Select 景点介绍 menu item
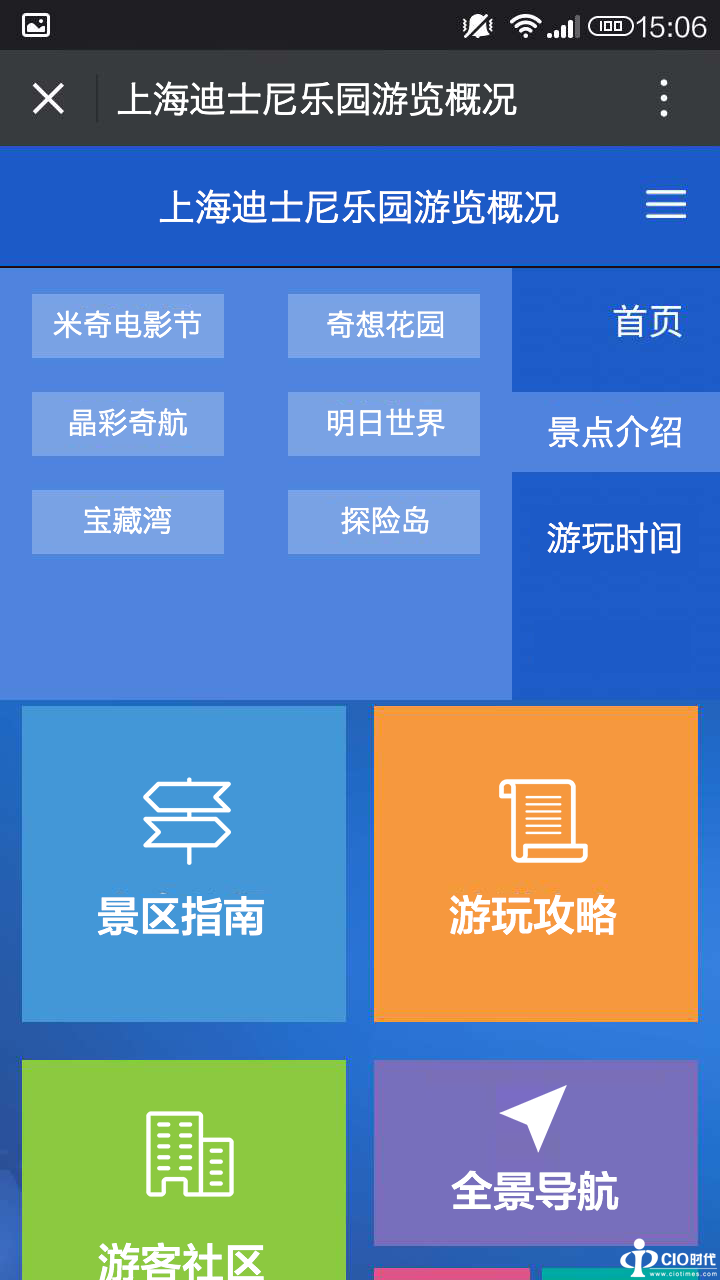Image resolution: width=720 pixels, height=1280 pixels. 615,432
